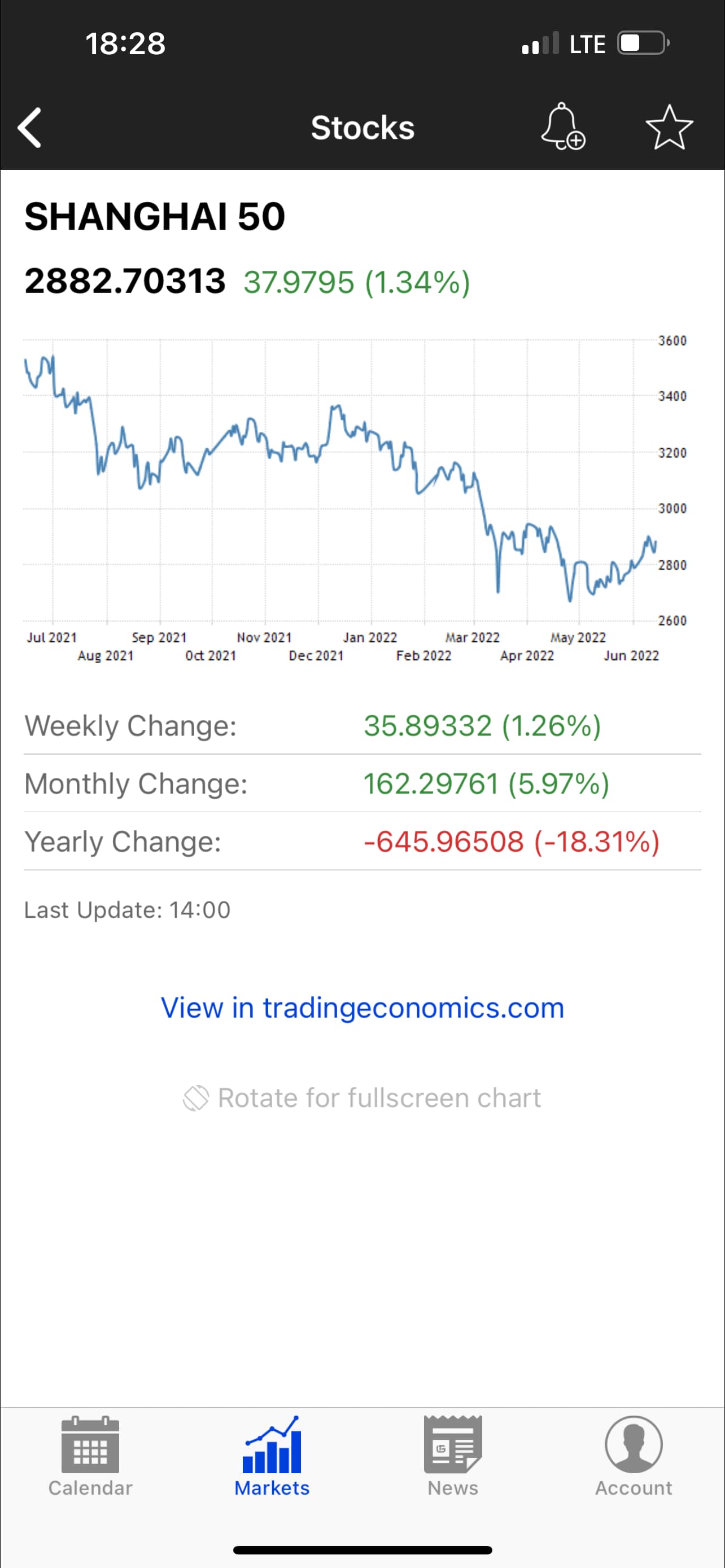The image size is (725, 1568).
Task: Open the View in tradingeconomics.com link
Action: coord(362,1008)
